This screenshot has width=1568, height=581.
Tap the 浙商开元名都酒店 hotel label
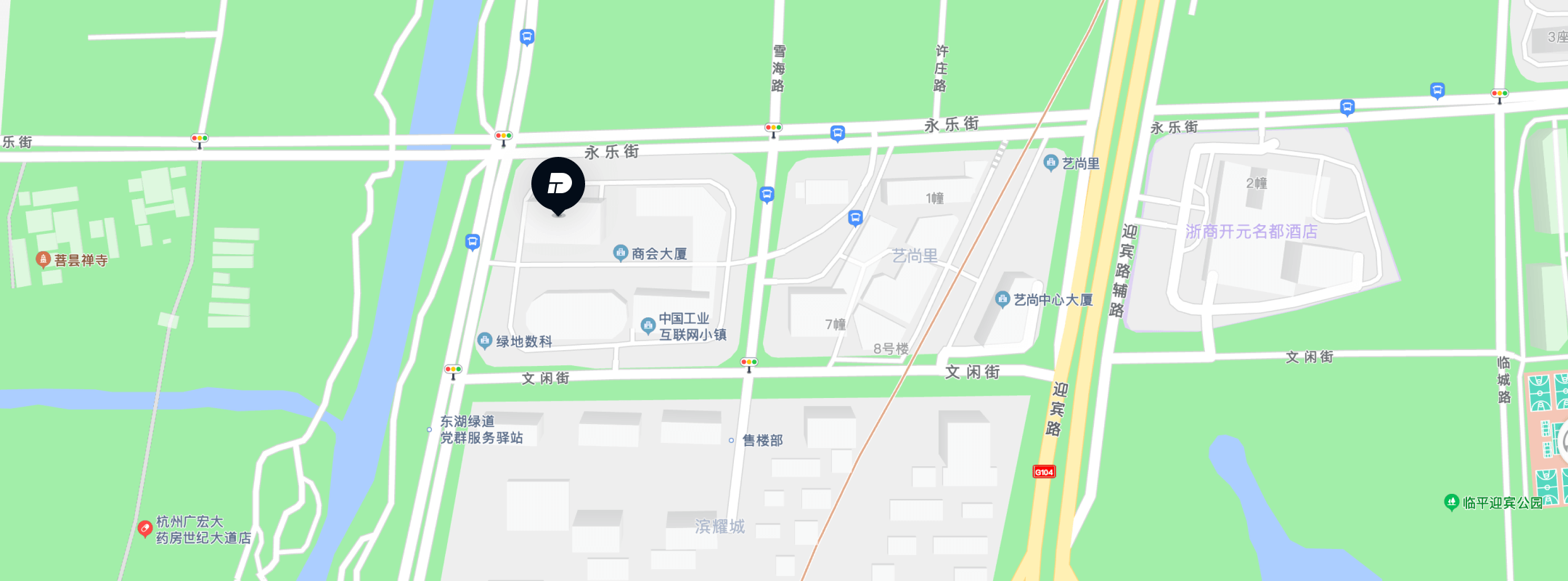point(1251,231)
